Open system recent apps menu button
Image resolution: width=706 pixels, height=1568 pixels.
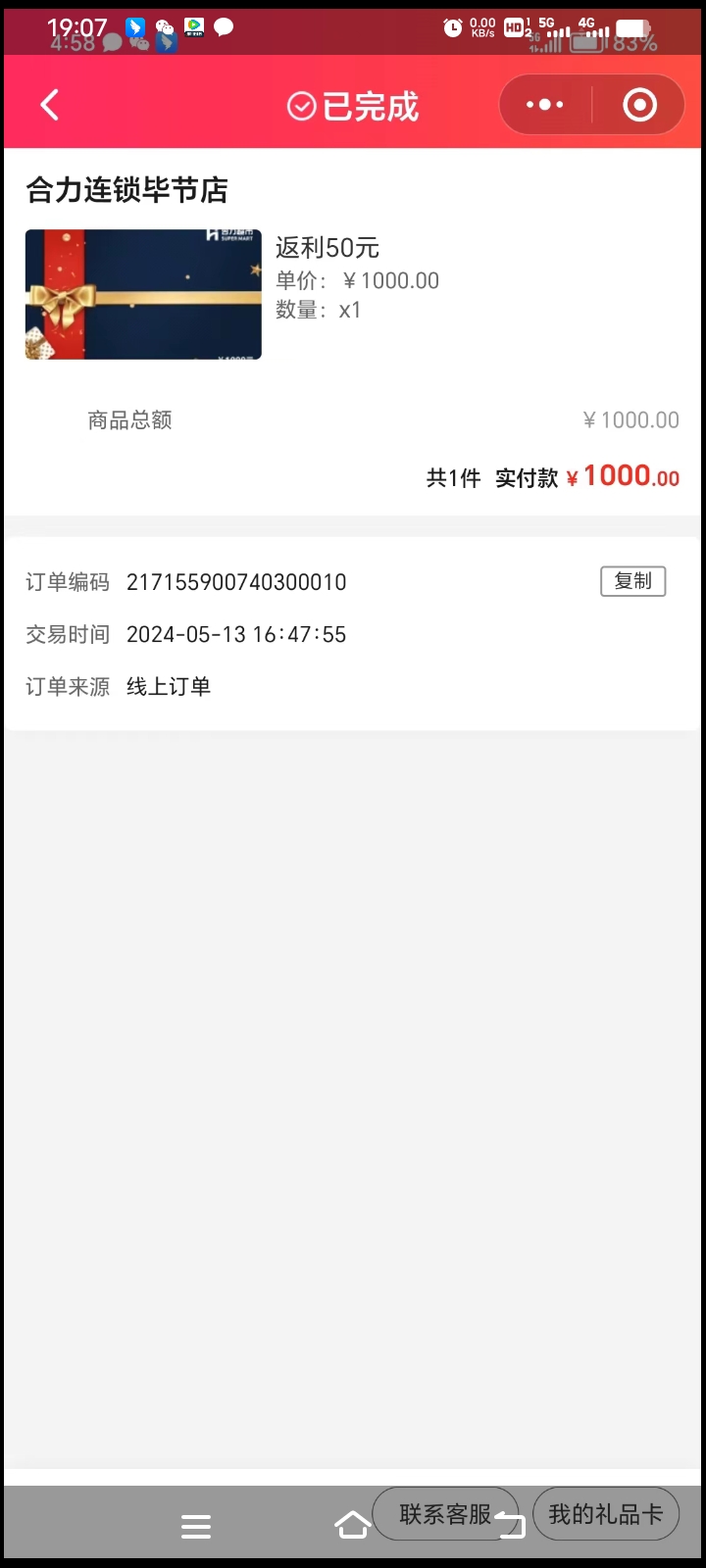pyautogui.click(x=196, y=1526)
